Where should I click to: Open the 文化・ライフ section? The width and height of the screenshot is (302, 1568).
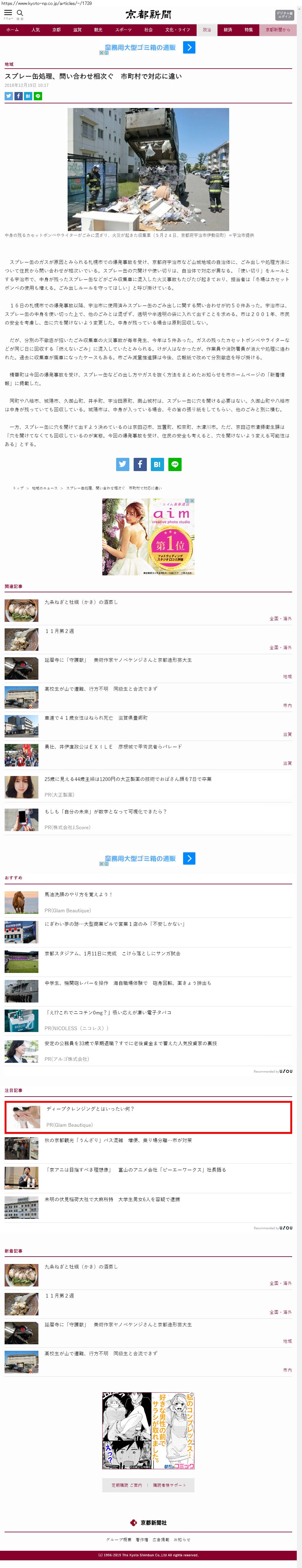178,30
